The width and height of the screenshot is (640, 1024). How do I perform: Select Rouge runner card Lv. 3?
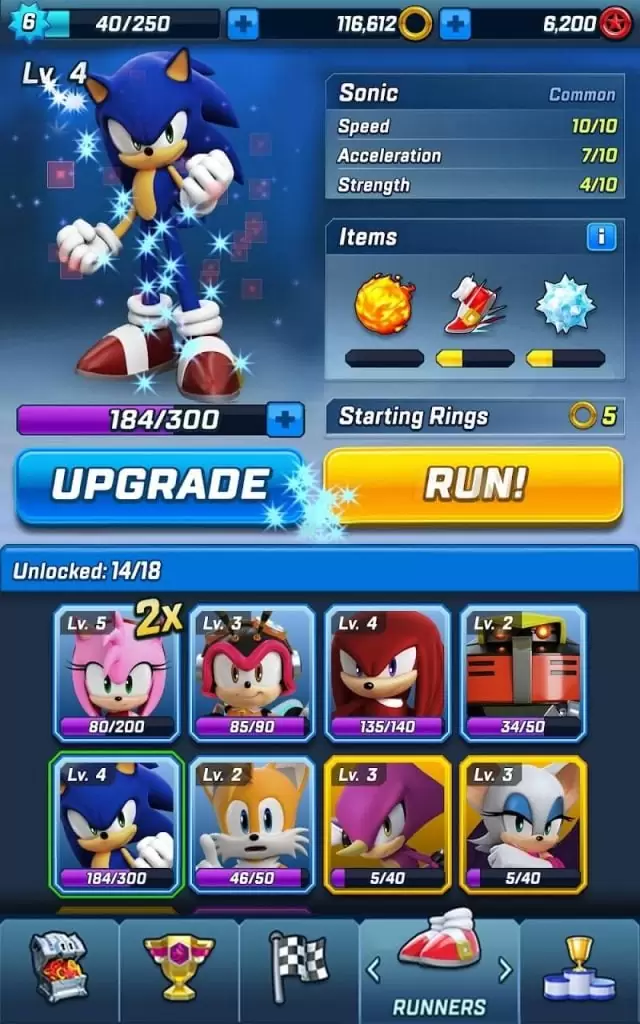523,824
